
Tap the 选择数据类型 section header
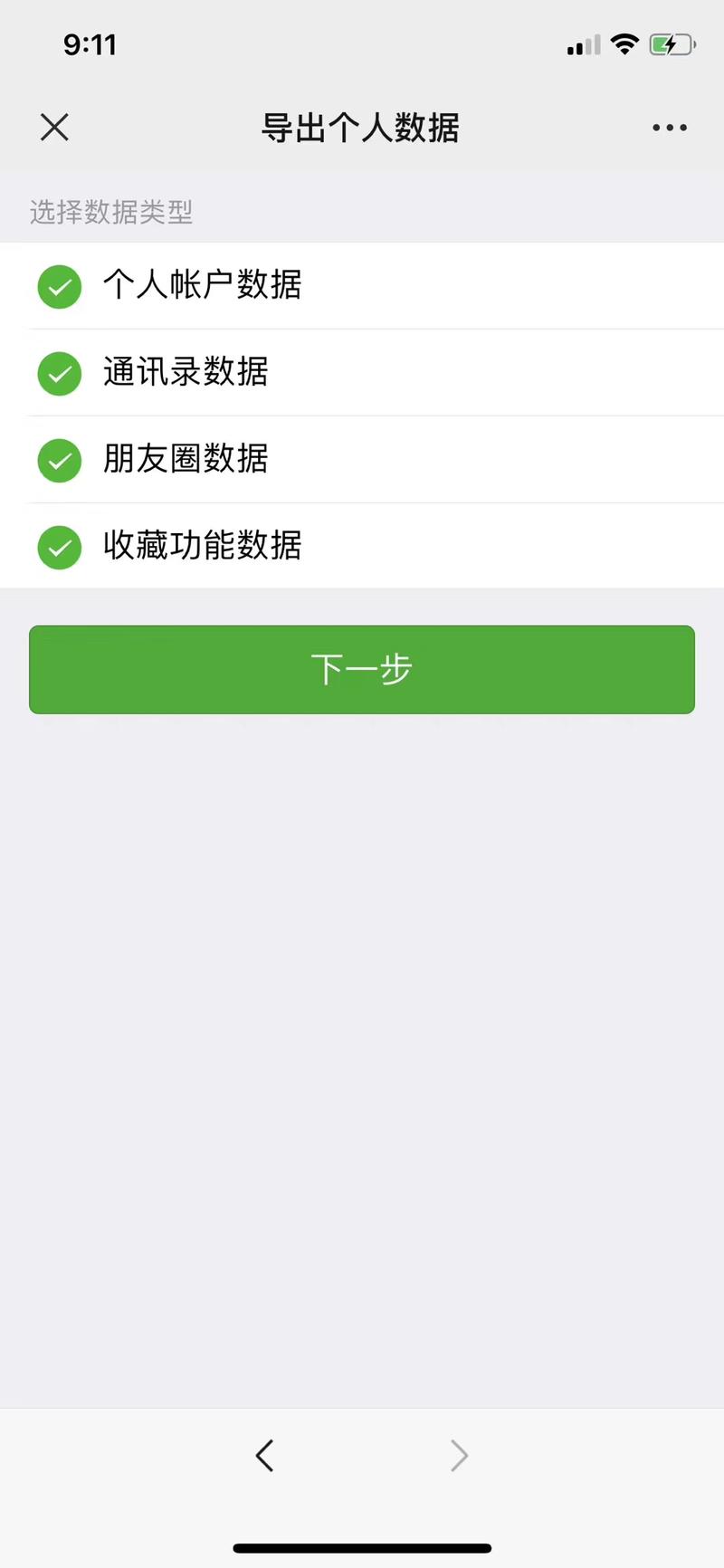(x=110, y=212)
